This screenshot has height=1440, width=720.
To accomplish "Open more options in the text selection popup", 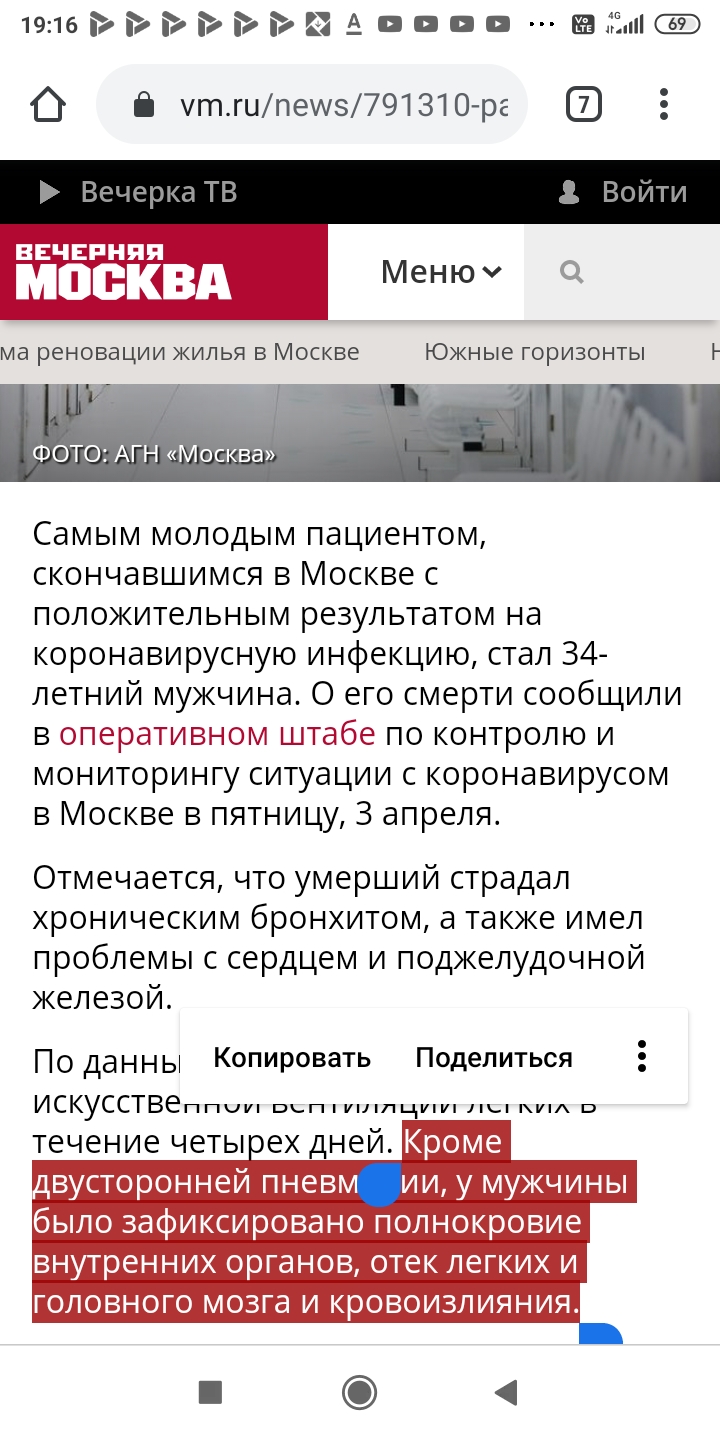I will click(x=642, y=1057).
